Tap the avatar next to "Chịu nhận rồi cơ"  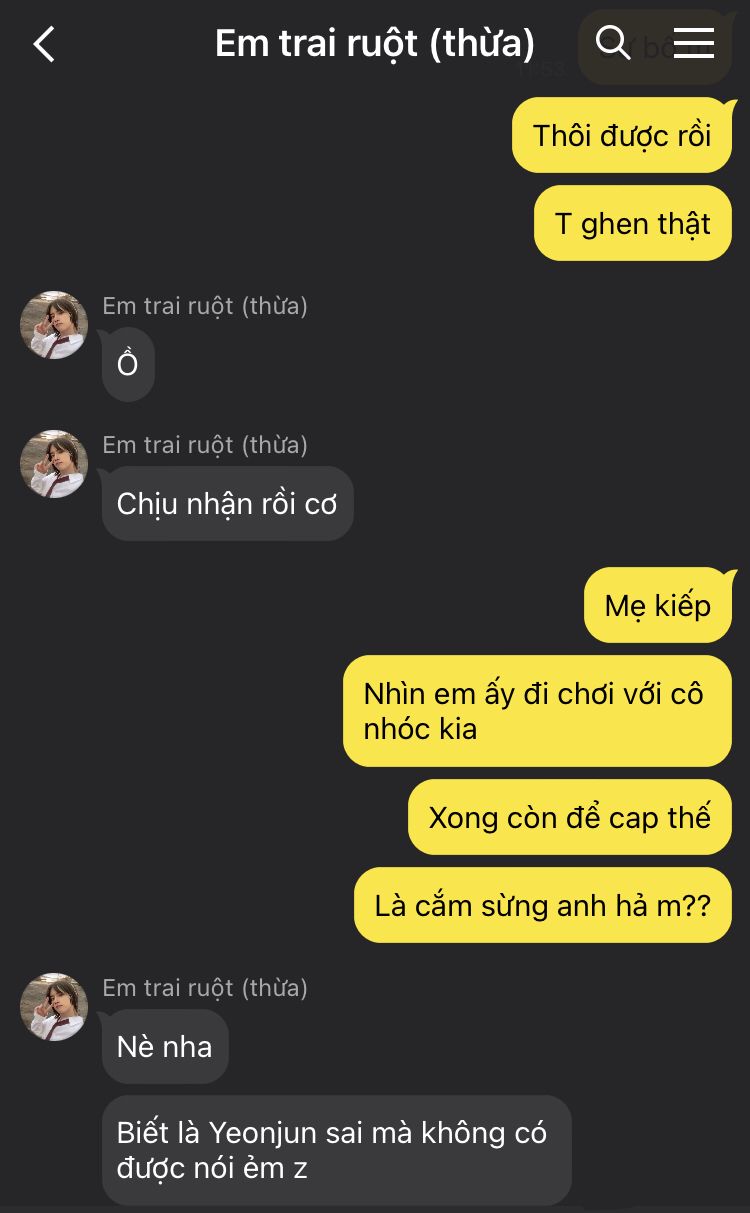54,464
